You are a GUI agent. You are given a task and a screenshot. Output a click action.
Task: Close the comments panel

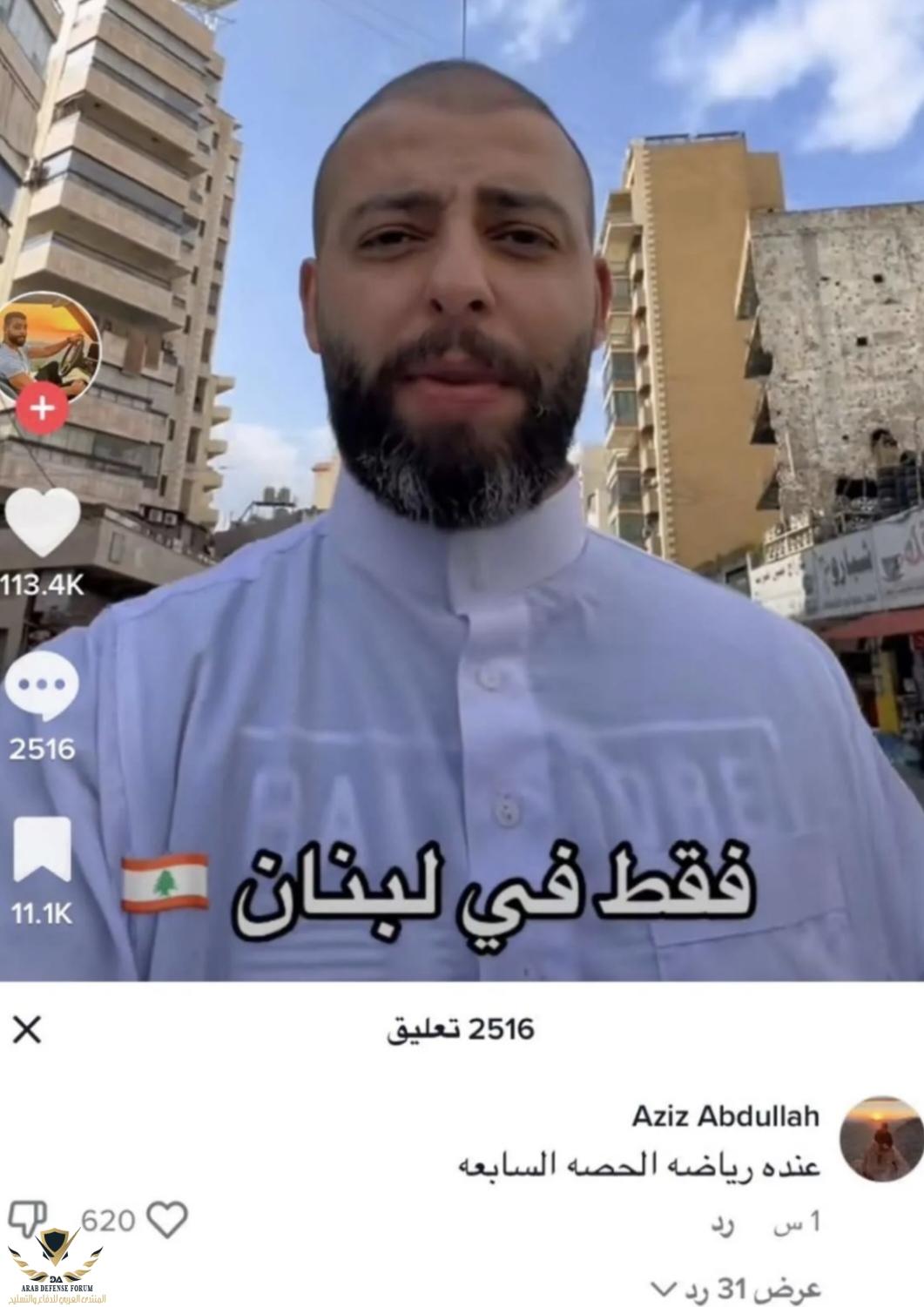28,1030
